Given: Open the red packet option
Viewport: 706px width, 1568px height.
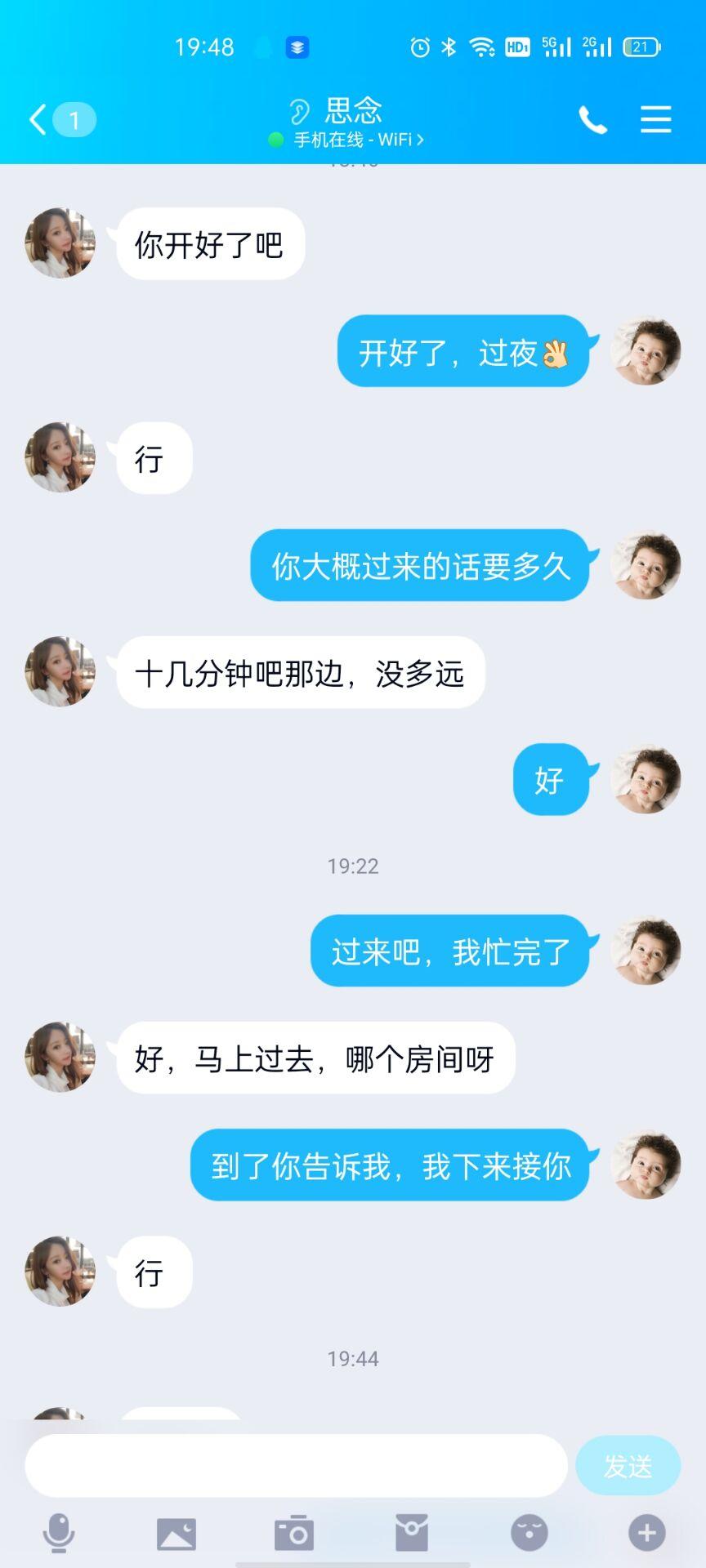Looking at the screenshot, I should [412, 1532].
